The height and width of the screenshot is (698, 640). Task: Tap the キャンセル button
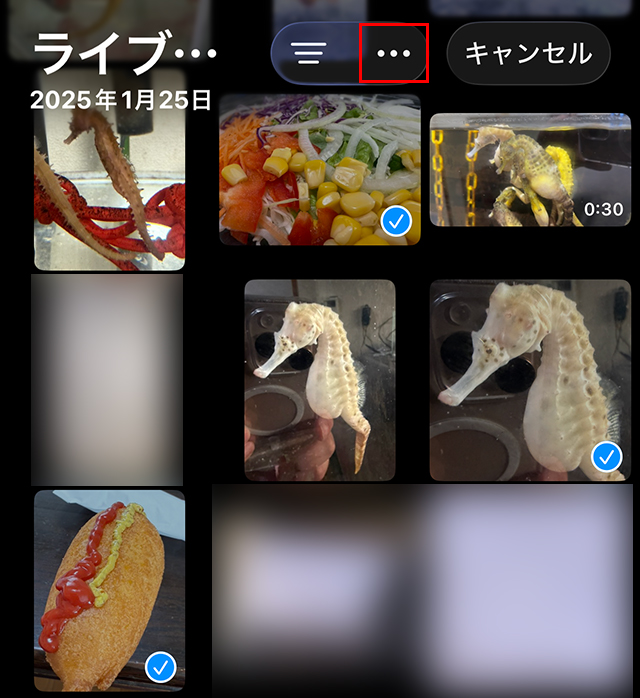[528, 53]
